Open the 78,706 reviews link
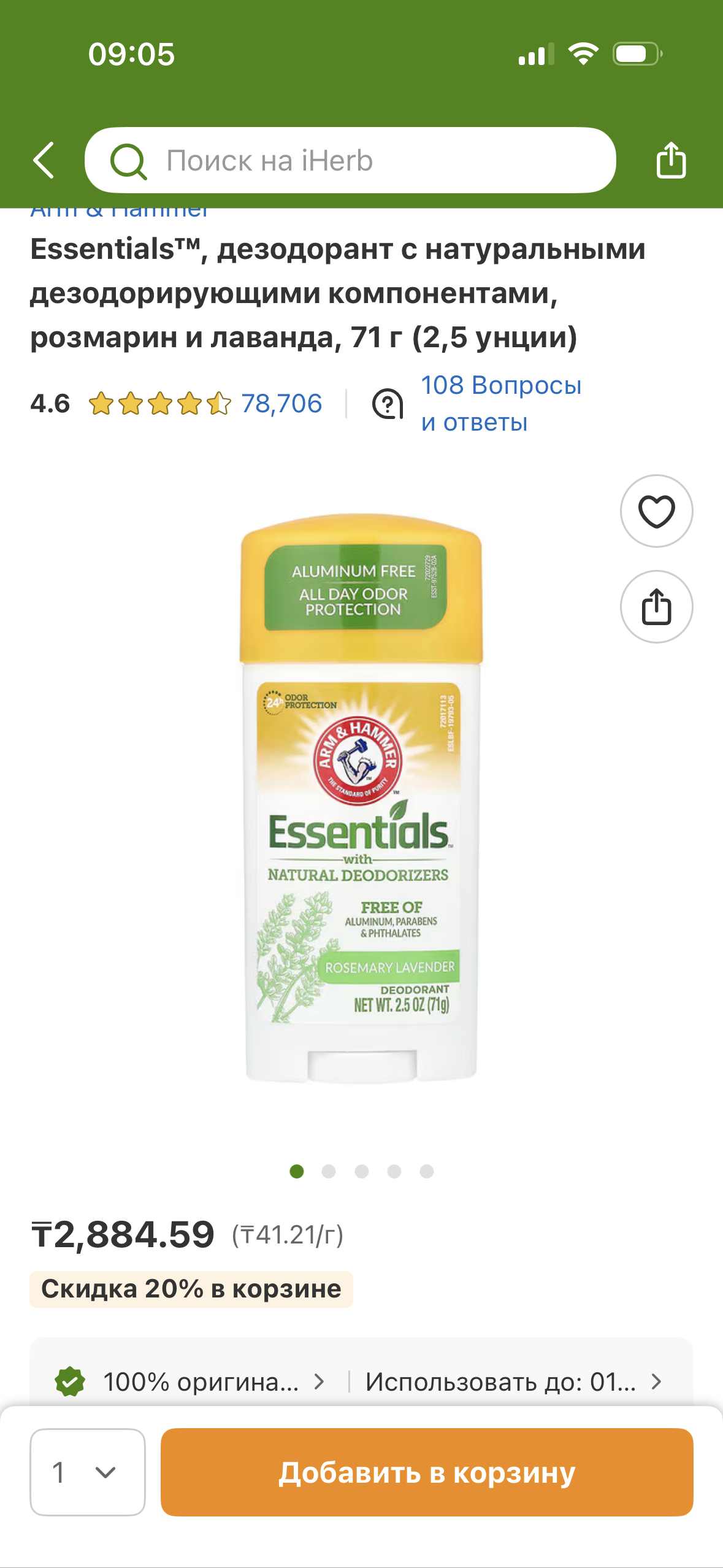The width and height of the screenshot is (723, 1568). (281, 404)
